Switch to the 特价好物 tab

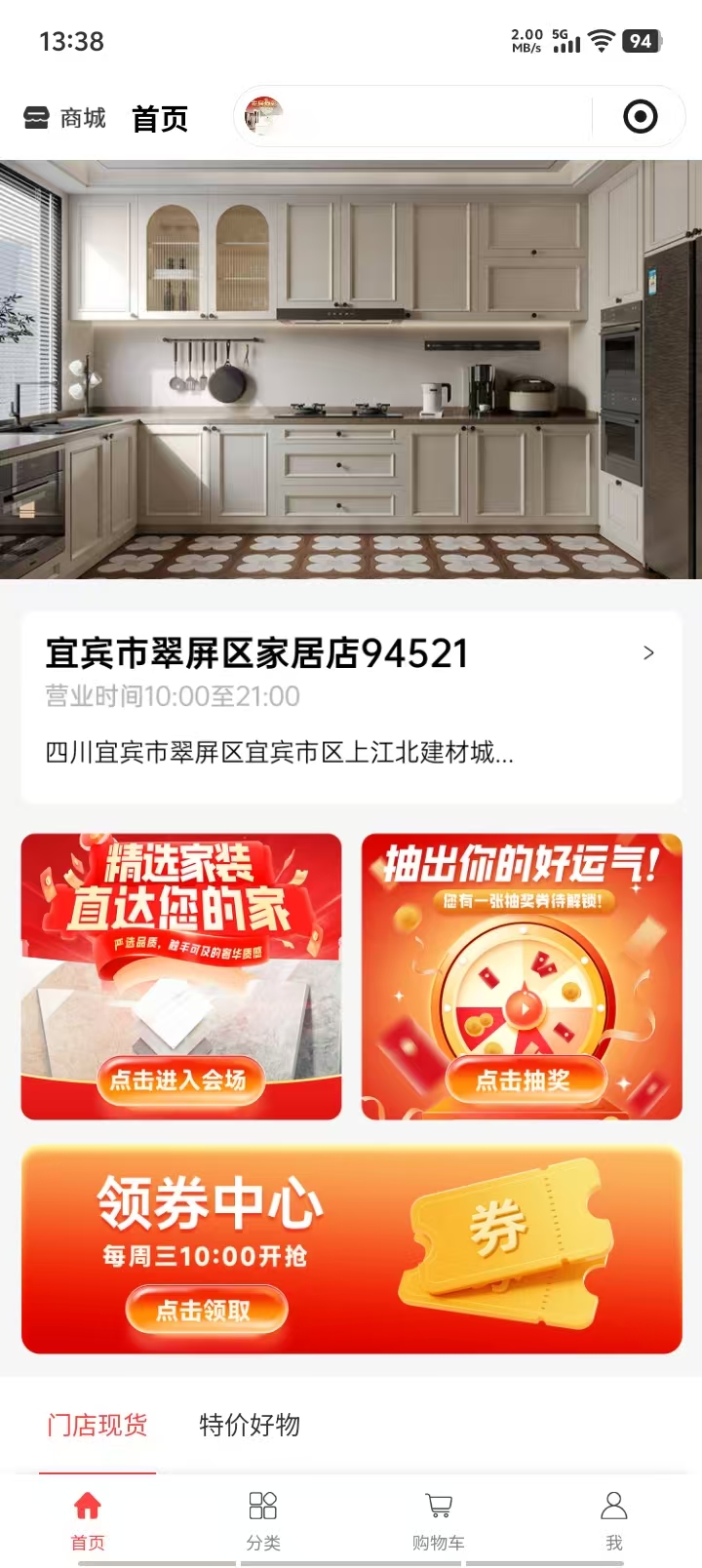250,1426
